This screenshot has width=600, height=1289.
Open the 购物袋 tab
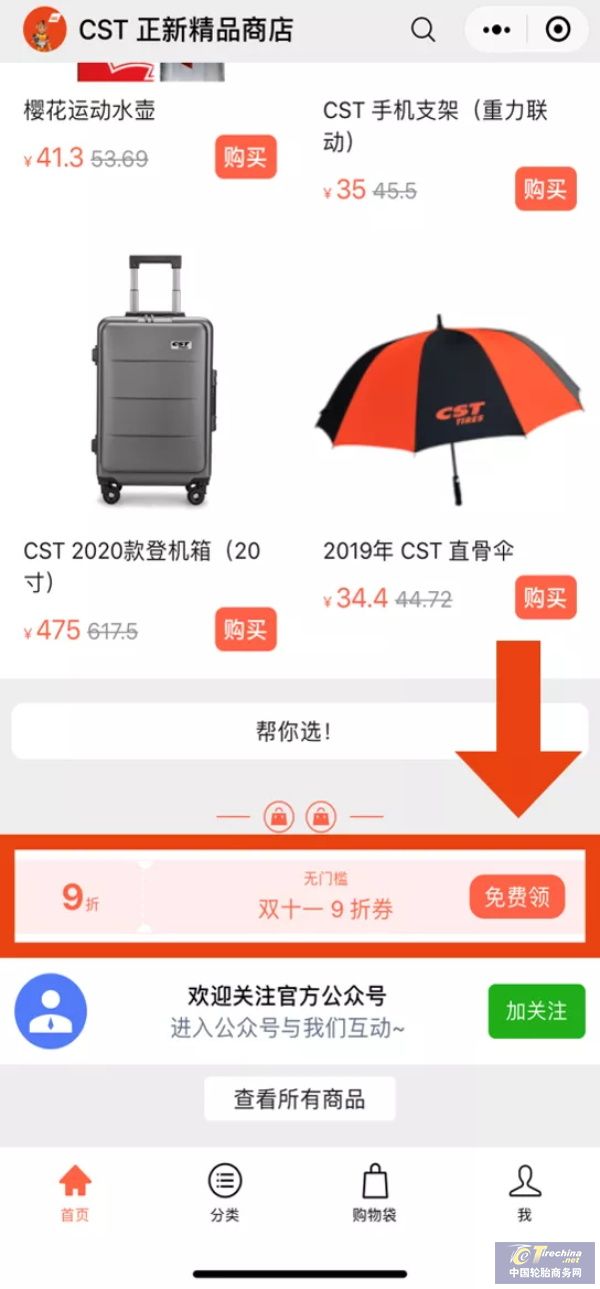click(375, 1194)
